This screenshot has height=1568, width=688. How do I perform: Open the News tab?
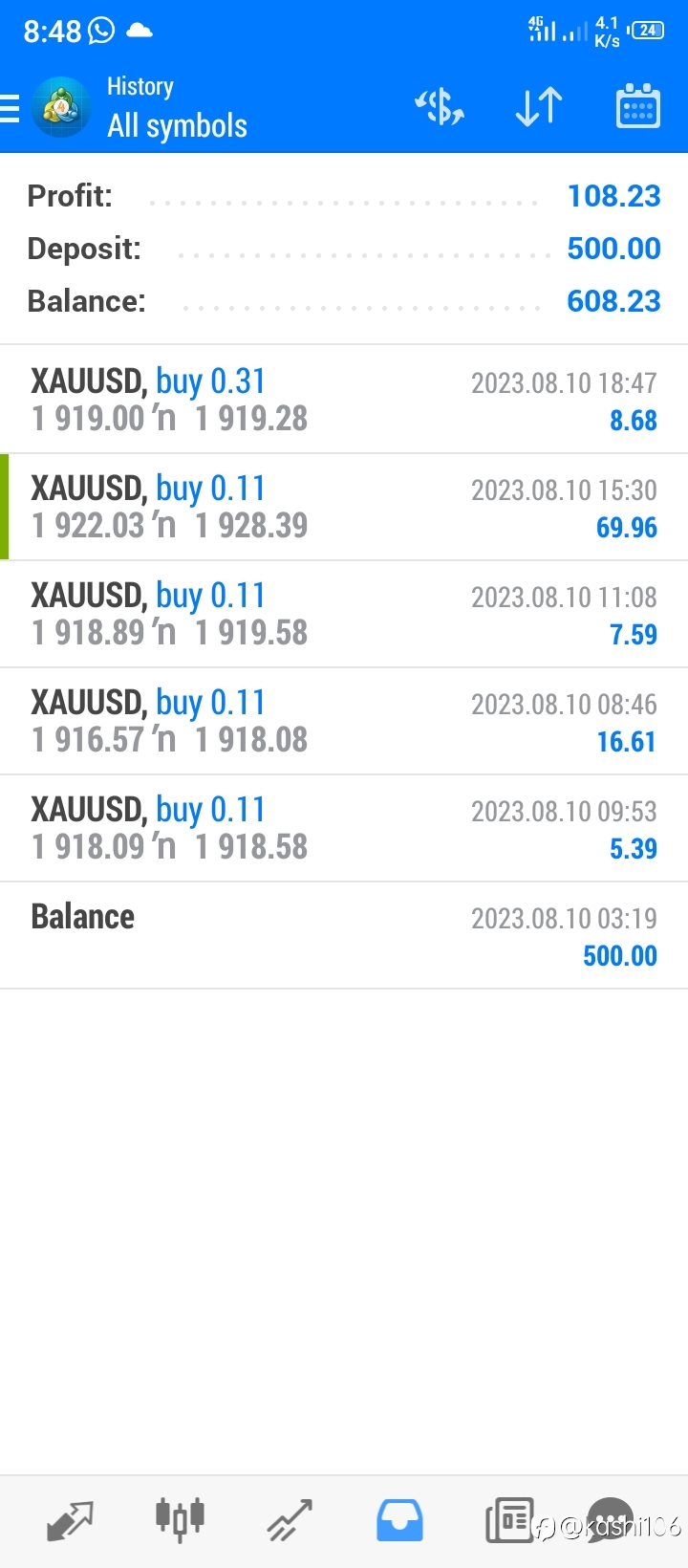(x=509, y=1520)
